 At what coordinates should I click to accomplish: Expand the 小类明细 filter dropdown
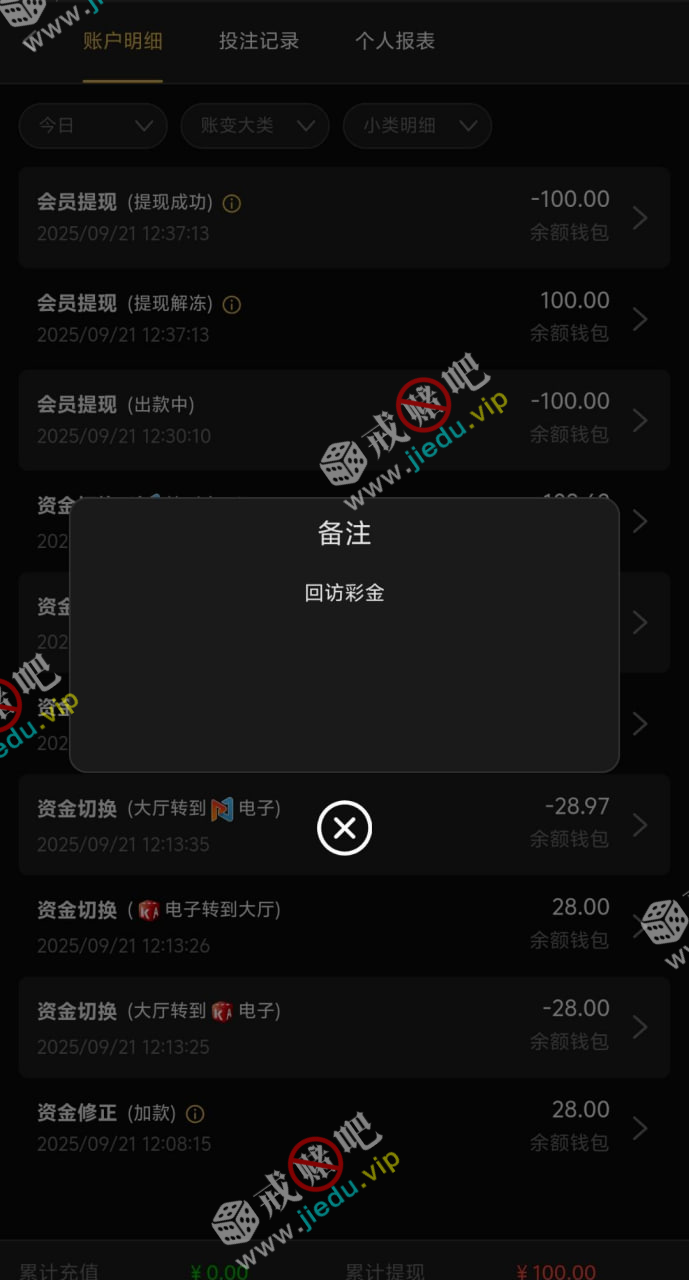click(x=417, y=126)
